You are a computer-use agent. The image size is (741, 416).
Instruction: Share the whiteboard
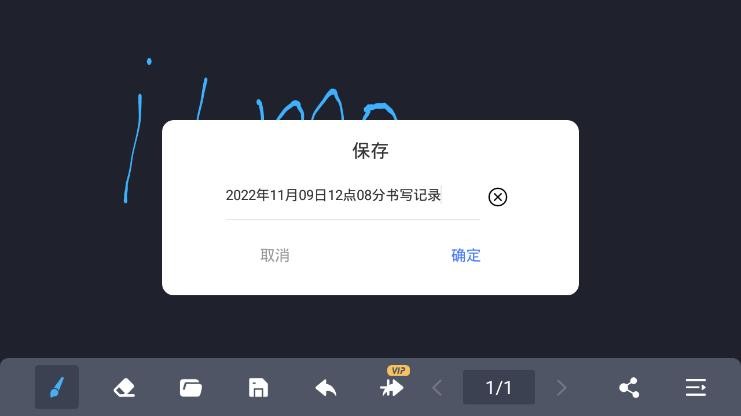coord(629,387)
